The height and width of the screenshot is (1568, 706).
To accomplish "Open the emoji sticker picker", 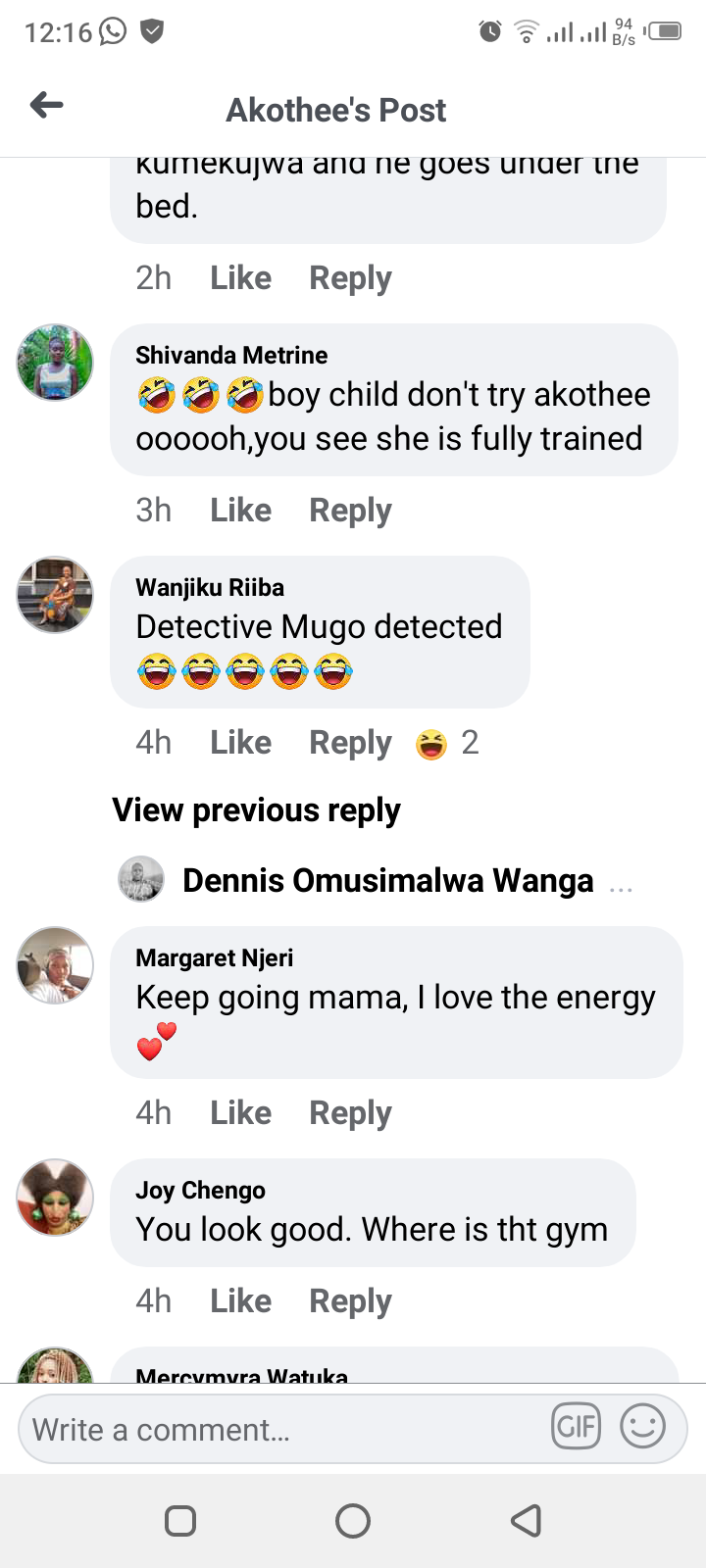I will coord(643,1426).
